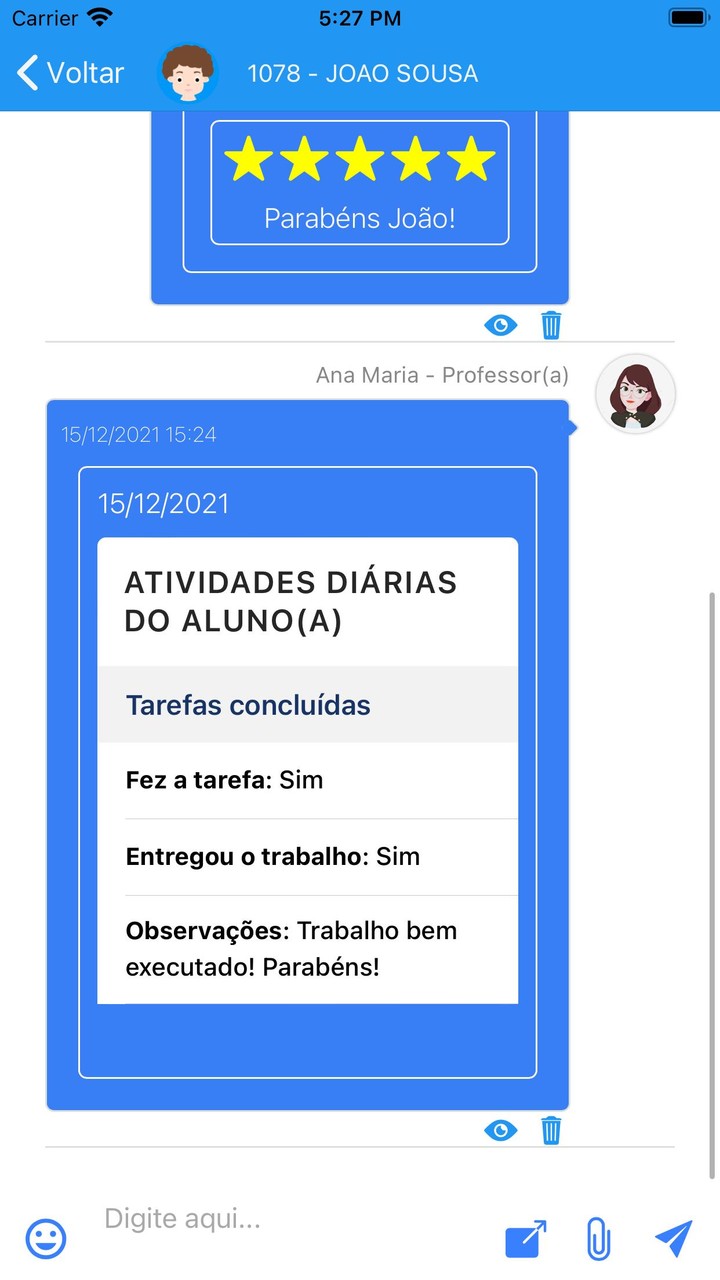This screenshot has width=720, height=1280.
Task: Attach a file using the paperclip icon
Action: pos(598,1238)
